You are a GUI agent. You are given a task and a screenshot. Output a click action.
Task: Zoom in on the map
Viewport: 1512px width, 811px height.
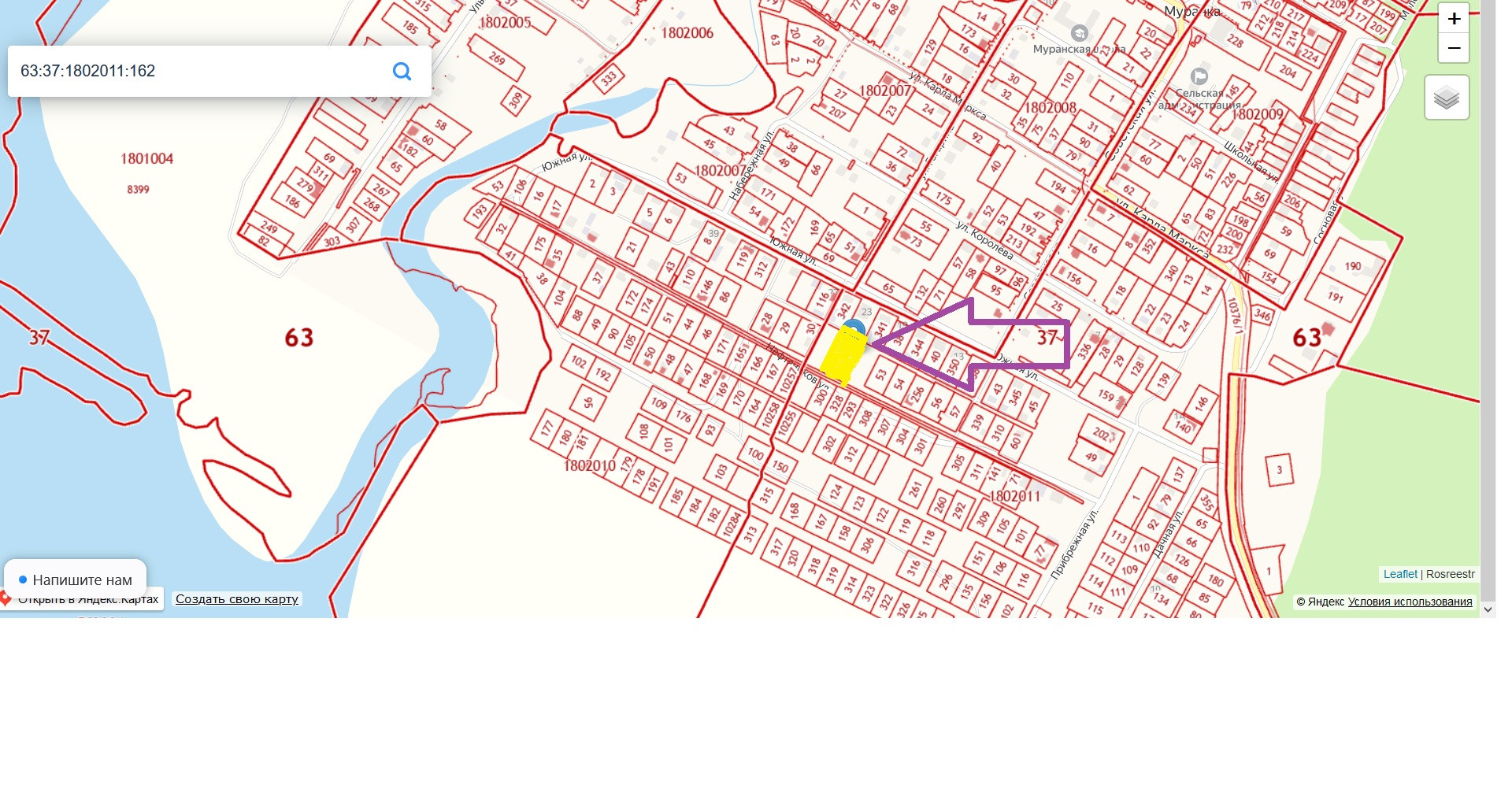pyautogui.click(x=1454, y=19)
